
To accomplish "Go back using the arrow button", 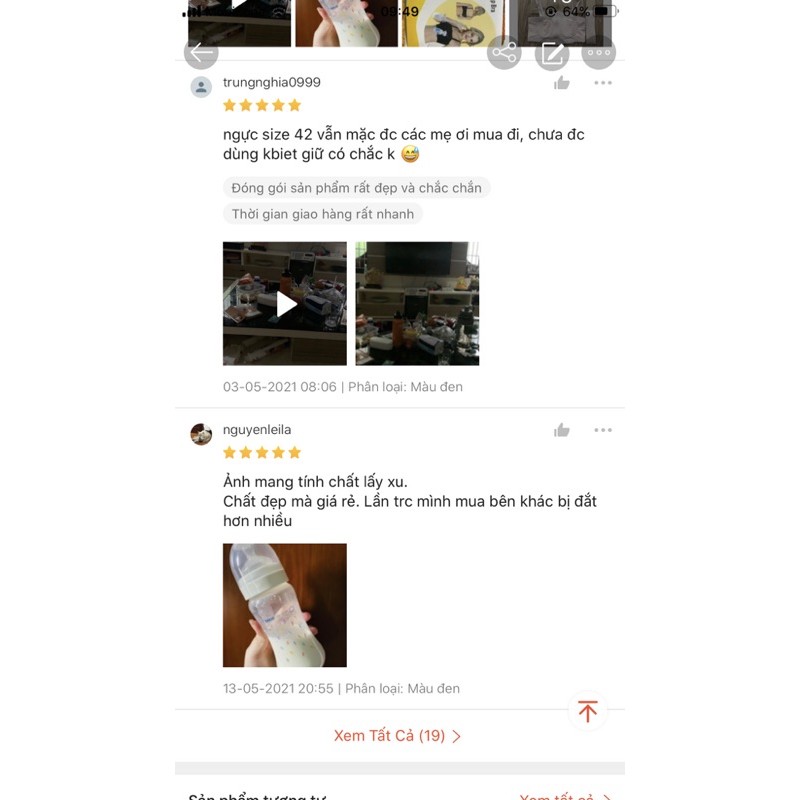I will coord(201,53).
